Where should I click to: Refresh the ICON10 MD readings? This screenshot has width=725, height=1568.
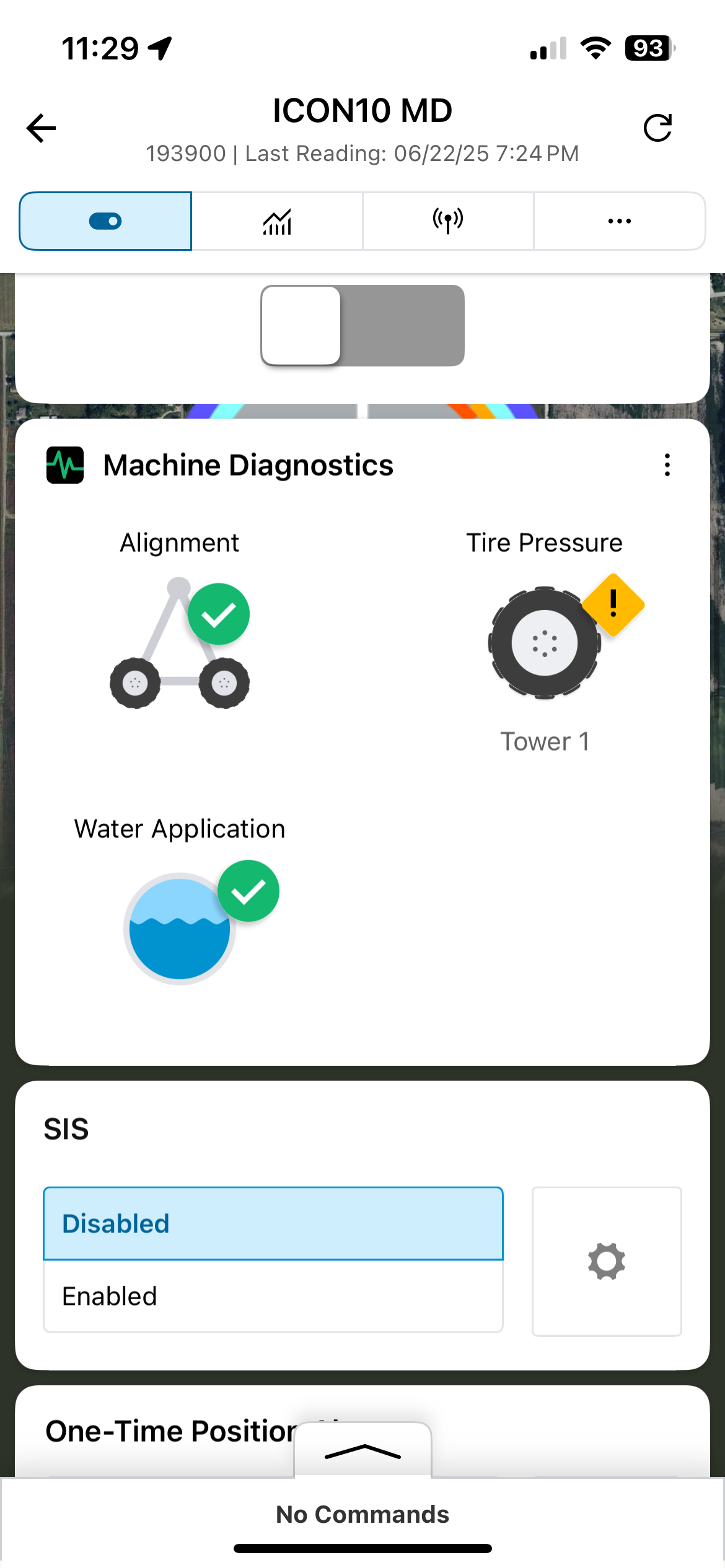[657, 128]
